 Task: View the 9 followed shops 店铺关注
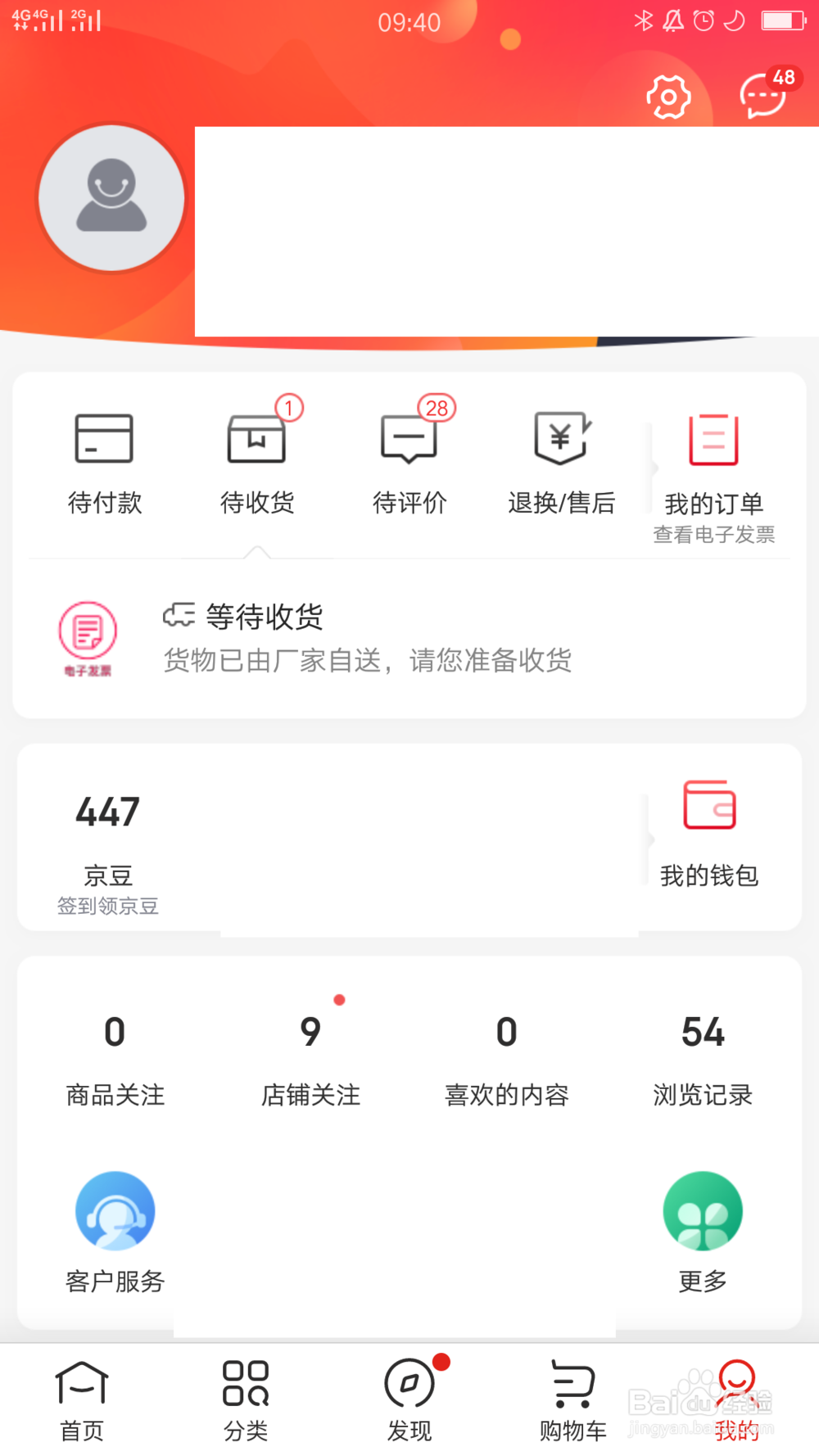(310, 1056)
